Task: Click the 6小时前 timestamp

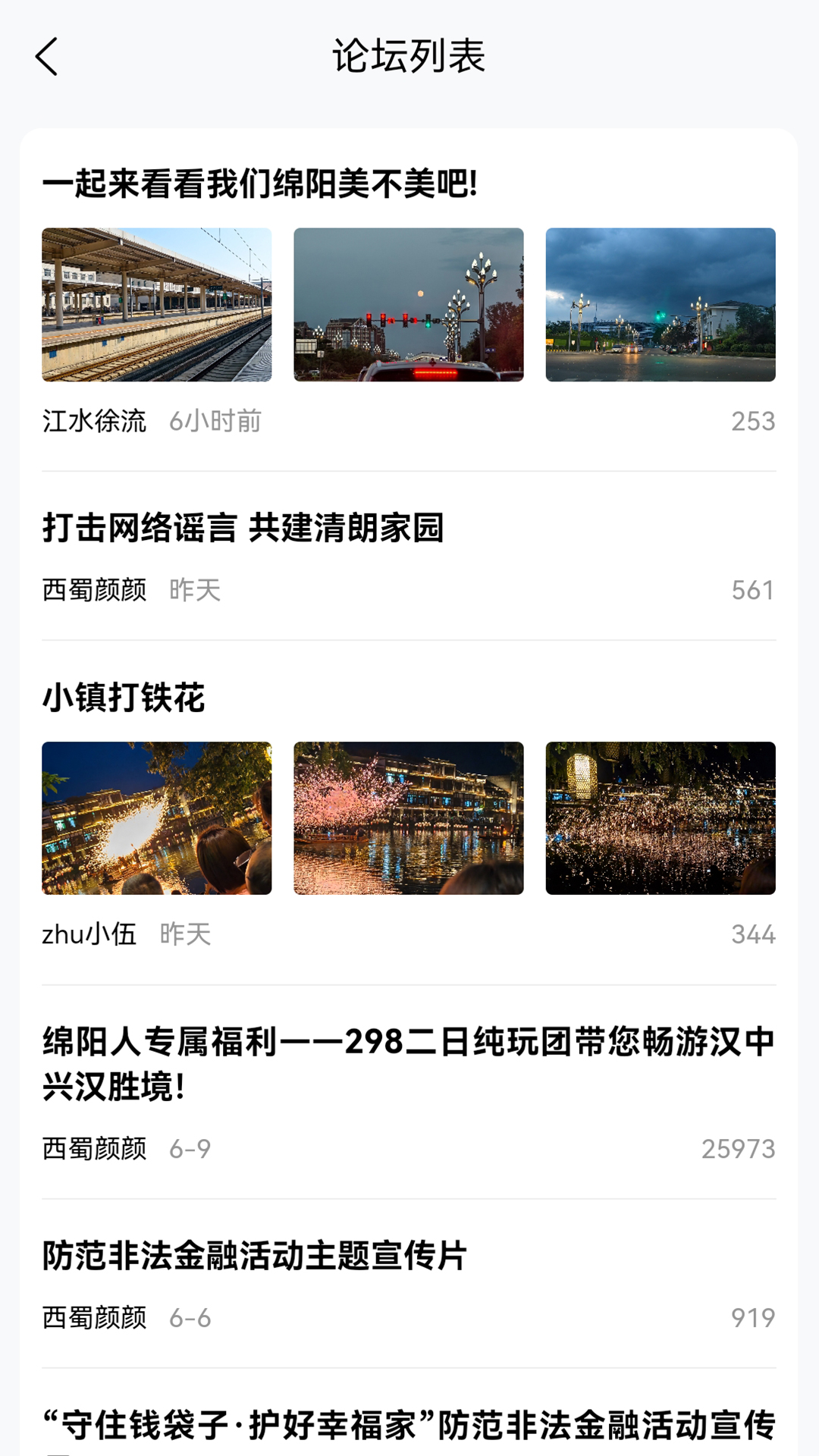Action: [x=215, y=422]
